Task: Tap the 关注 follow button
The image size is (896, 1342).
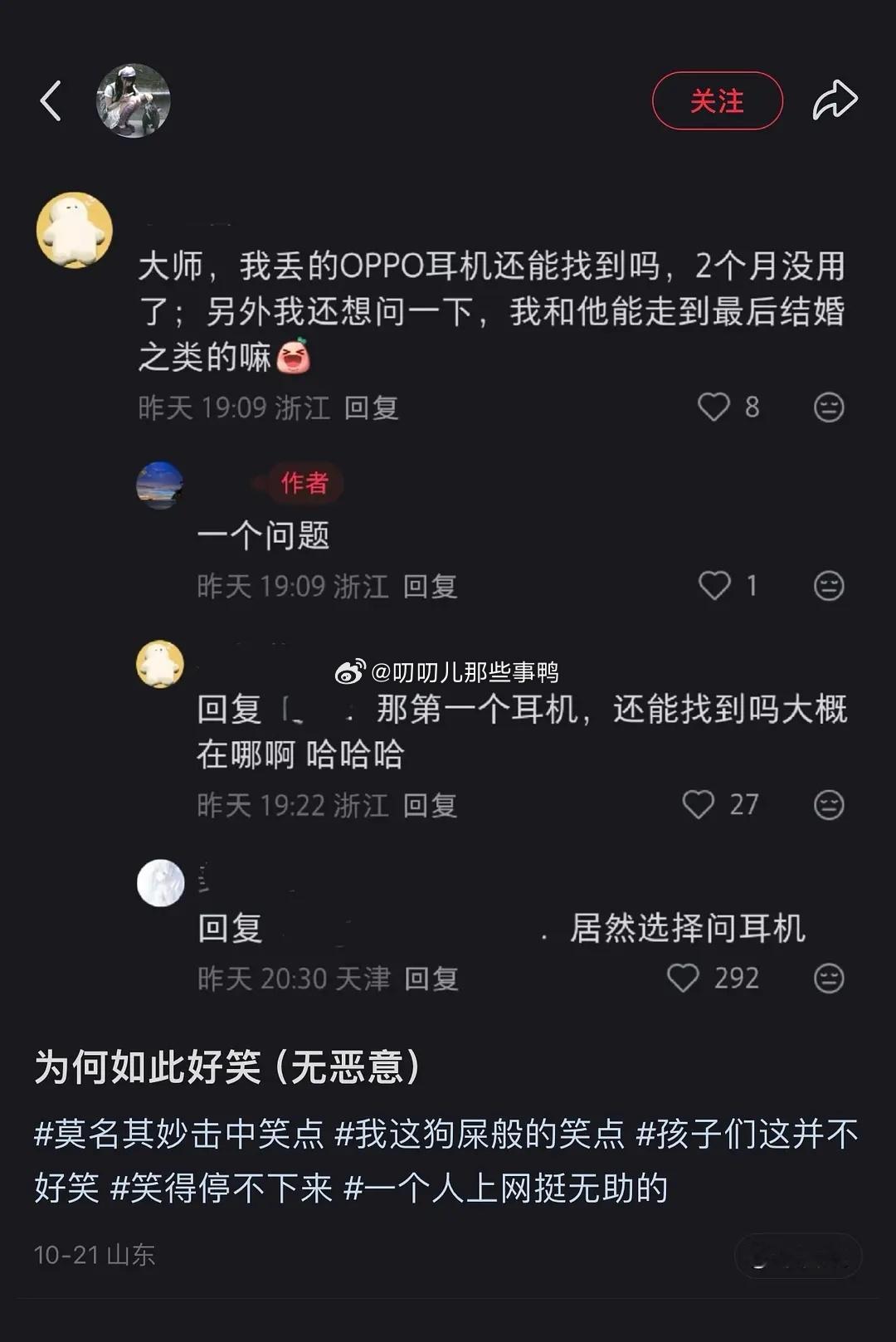Action: [x=717, y=101]
